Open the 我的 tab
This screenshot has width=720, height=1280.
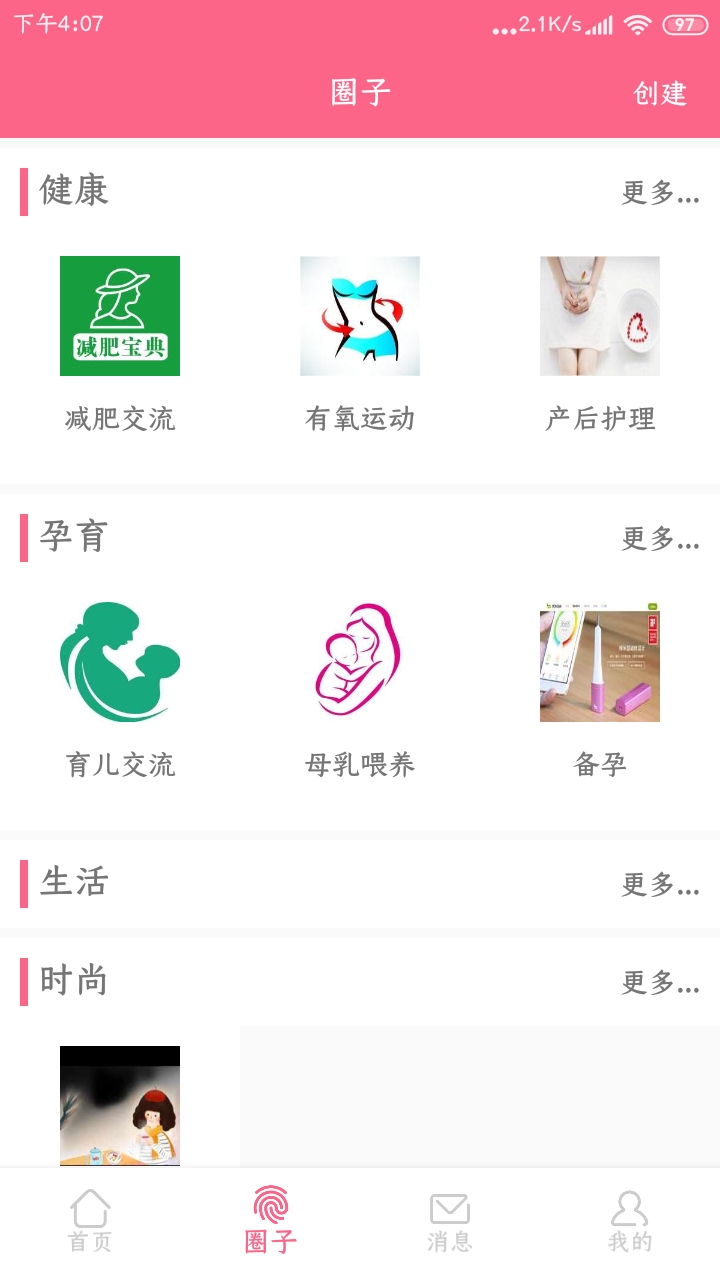[630, 1221]
